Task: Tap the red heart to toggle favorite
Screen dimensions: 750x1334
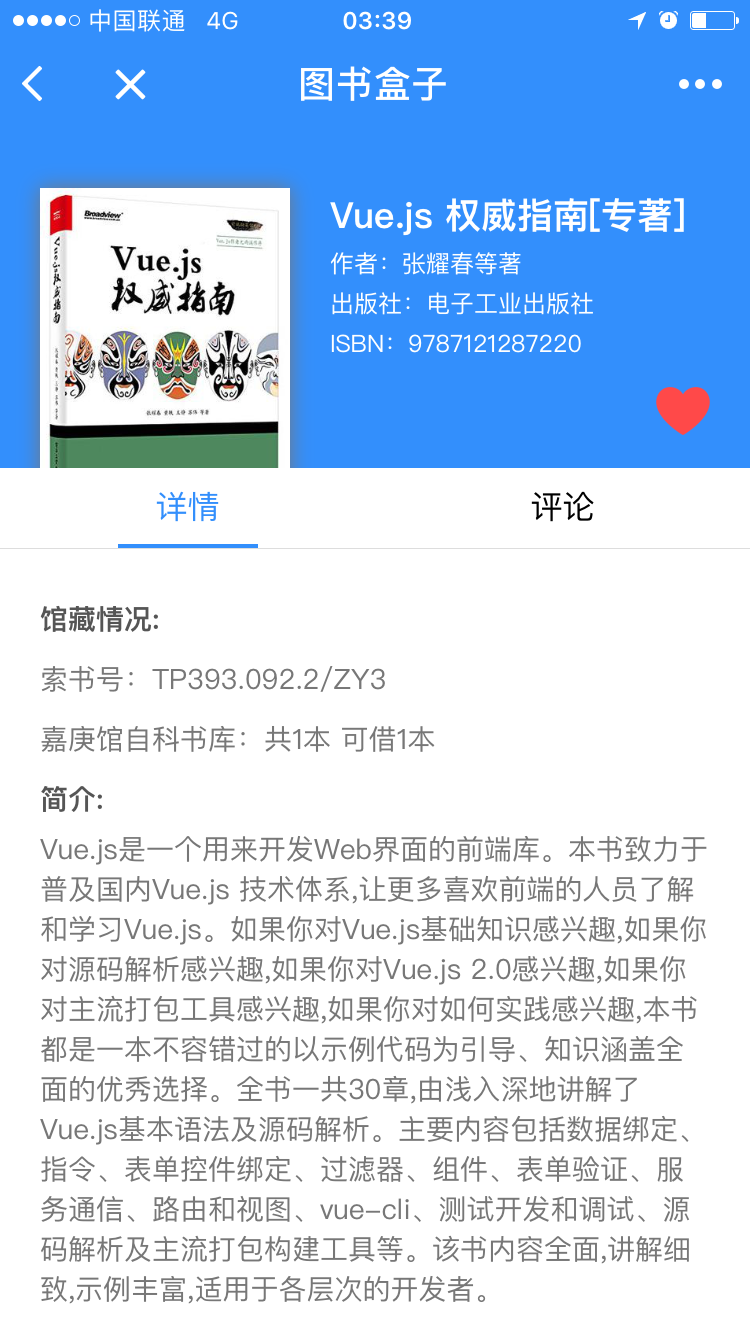Action: pos(683,410)
